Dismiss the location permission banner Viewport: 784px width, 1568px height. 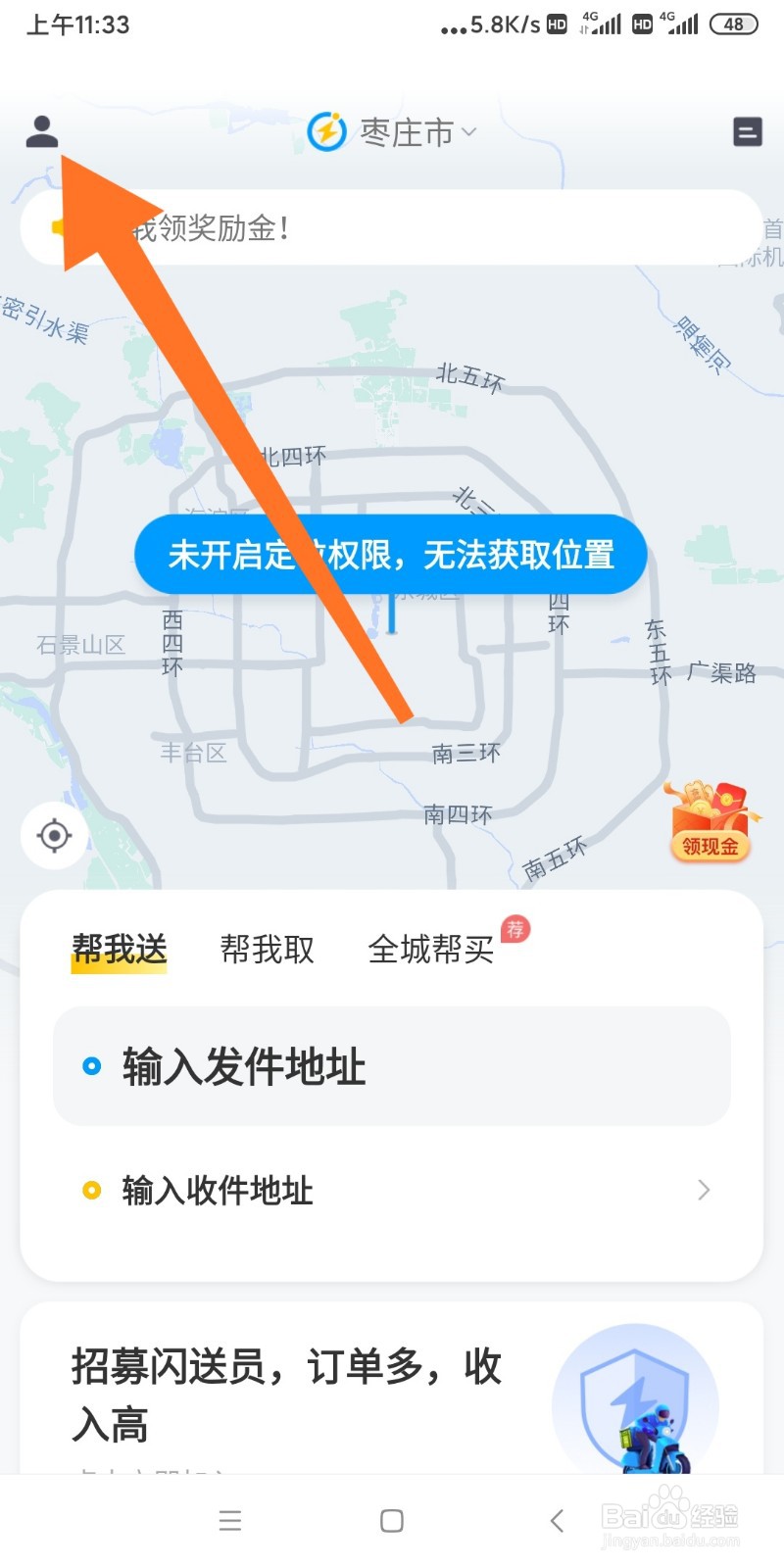pyautogui.click(x=390, y=555)
